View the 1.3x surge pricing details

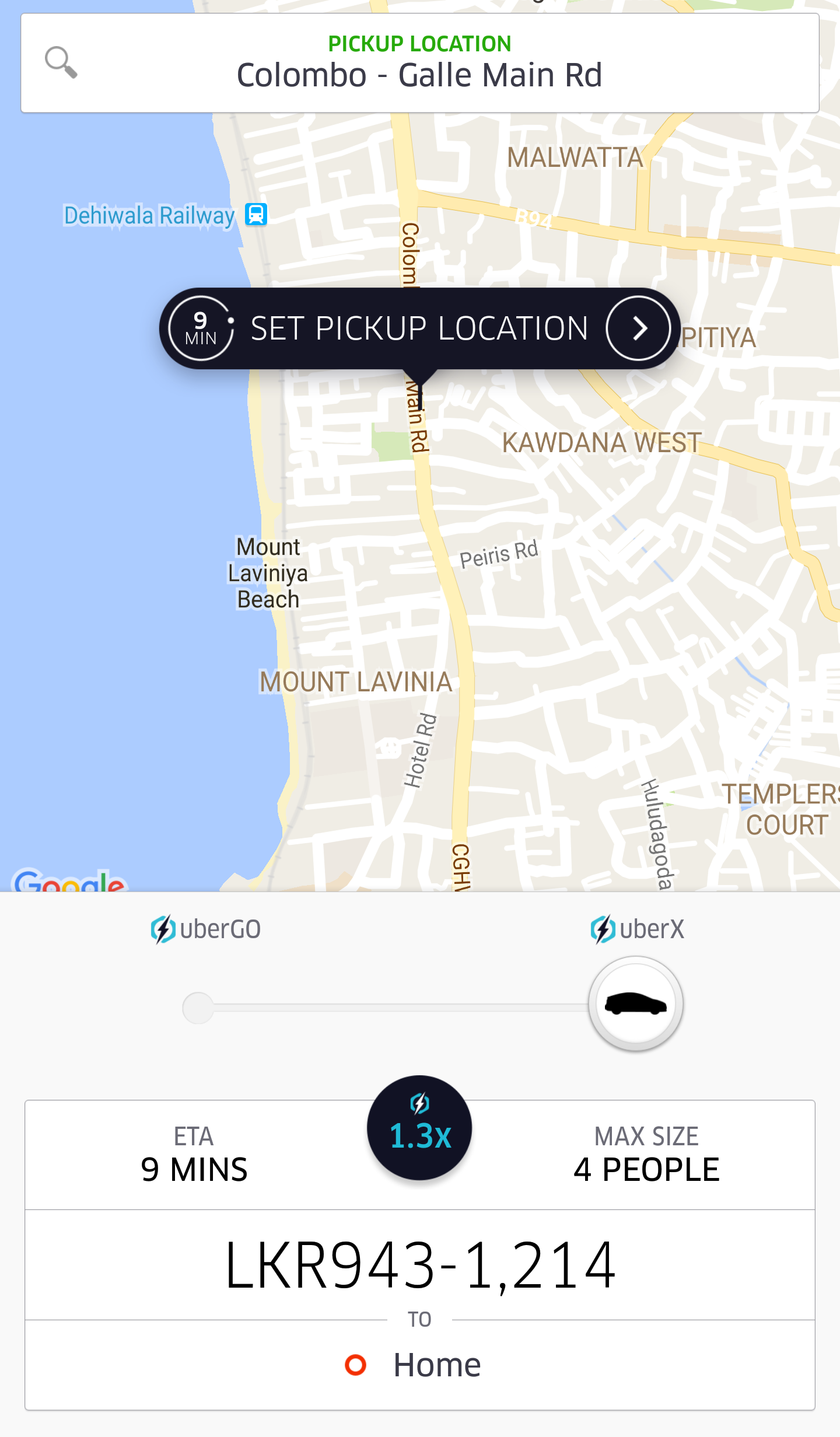click(x=419, y=1127)
